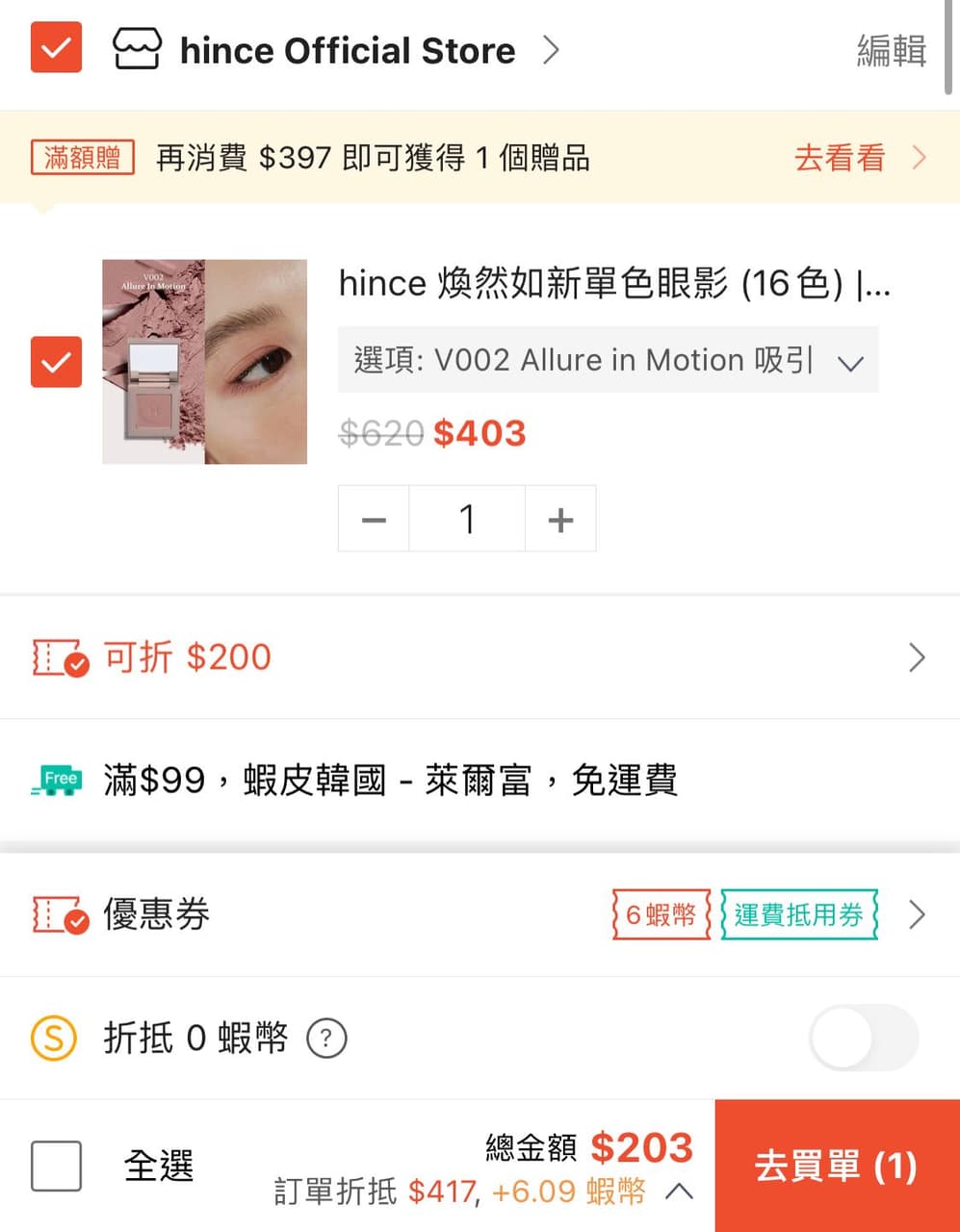Expand the V002 Allure in Motion option dropdown

(608, 360)
